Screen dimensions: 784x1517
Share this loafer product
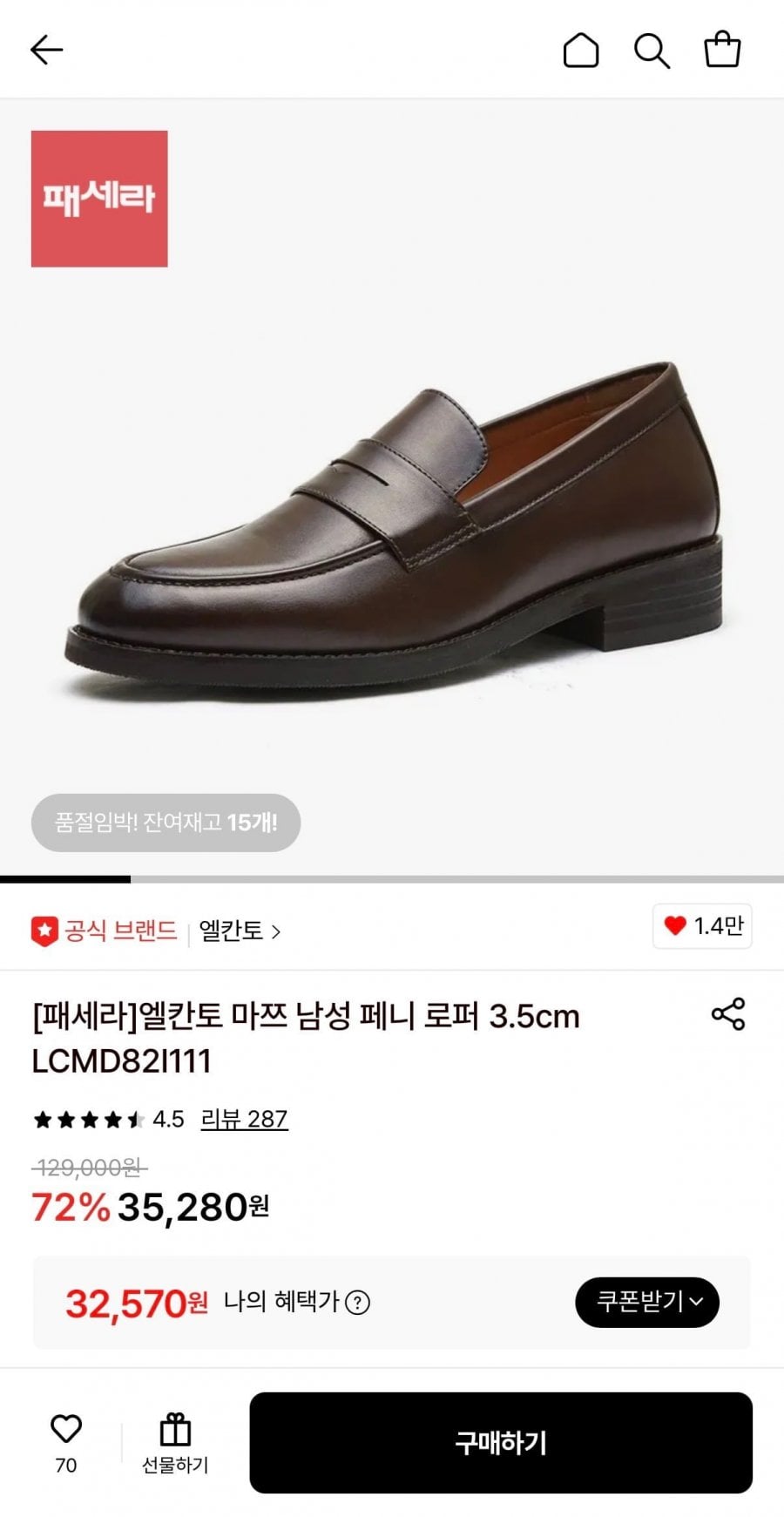[728, 1014]
